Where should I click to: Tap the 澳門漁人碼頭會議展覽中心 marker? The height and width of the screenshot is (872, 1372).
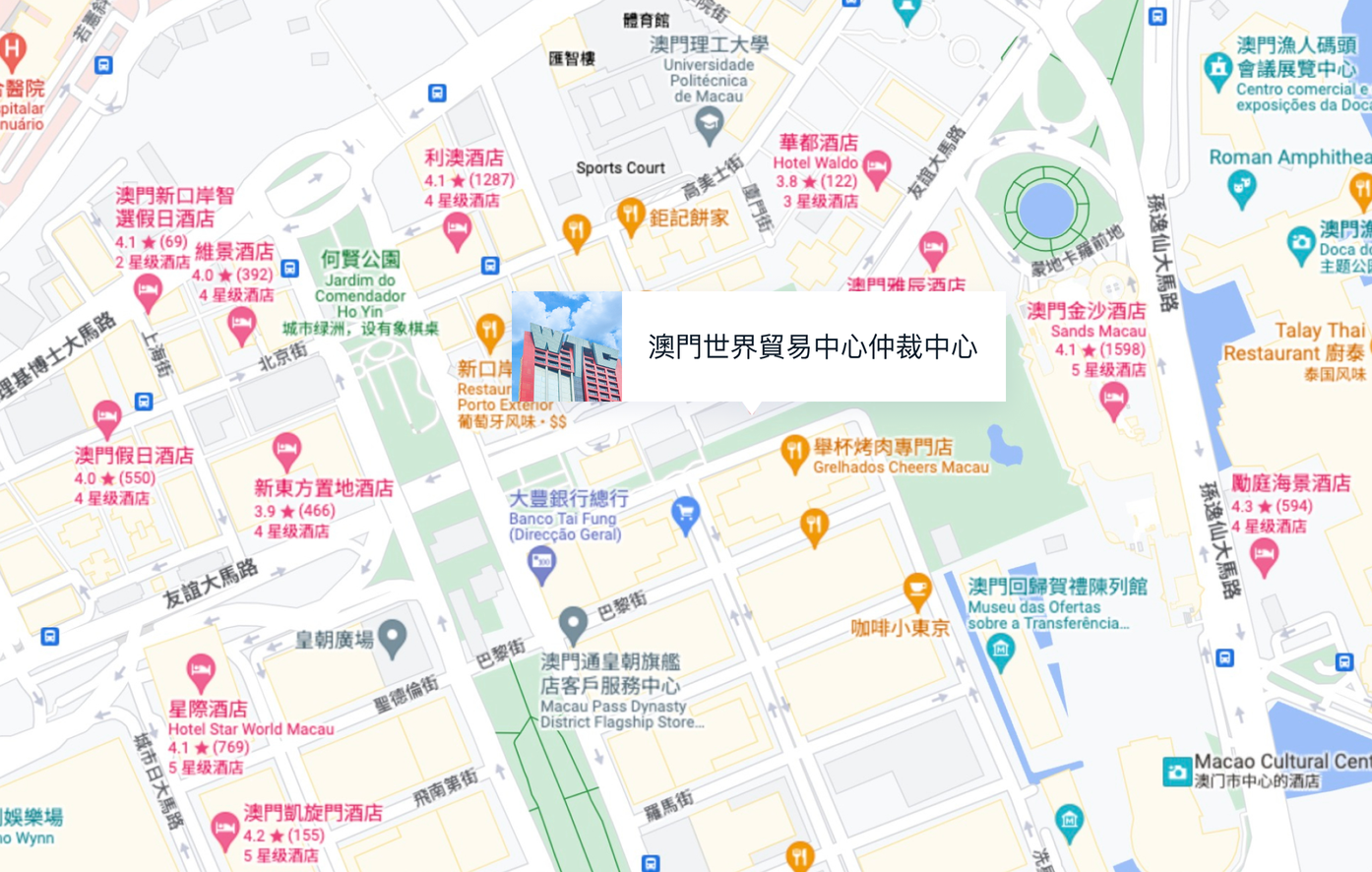(1218, 69)
